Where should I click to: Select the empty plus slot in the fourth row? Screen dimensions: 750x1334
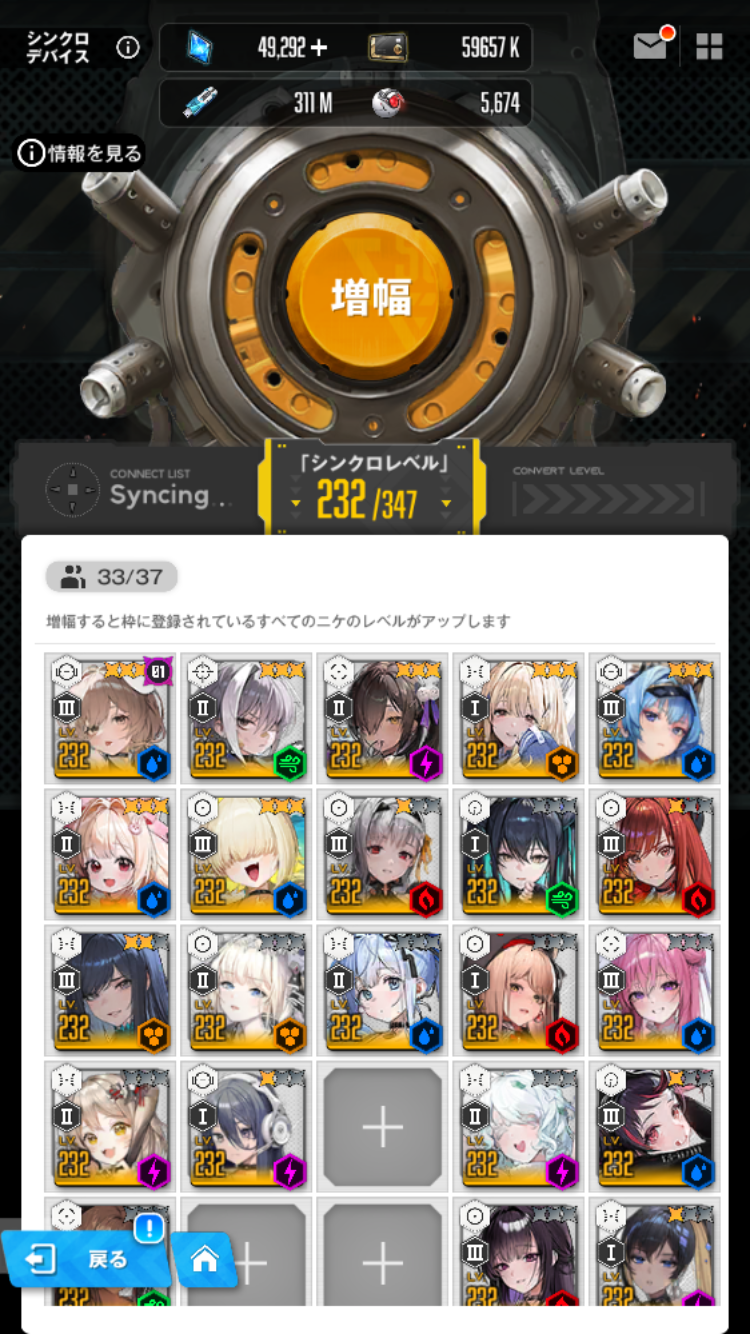[x=382, y=1127]
